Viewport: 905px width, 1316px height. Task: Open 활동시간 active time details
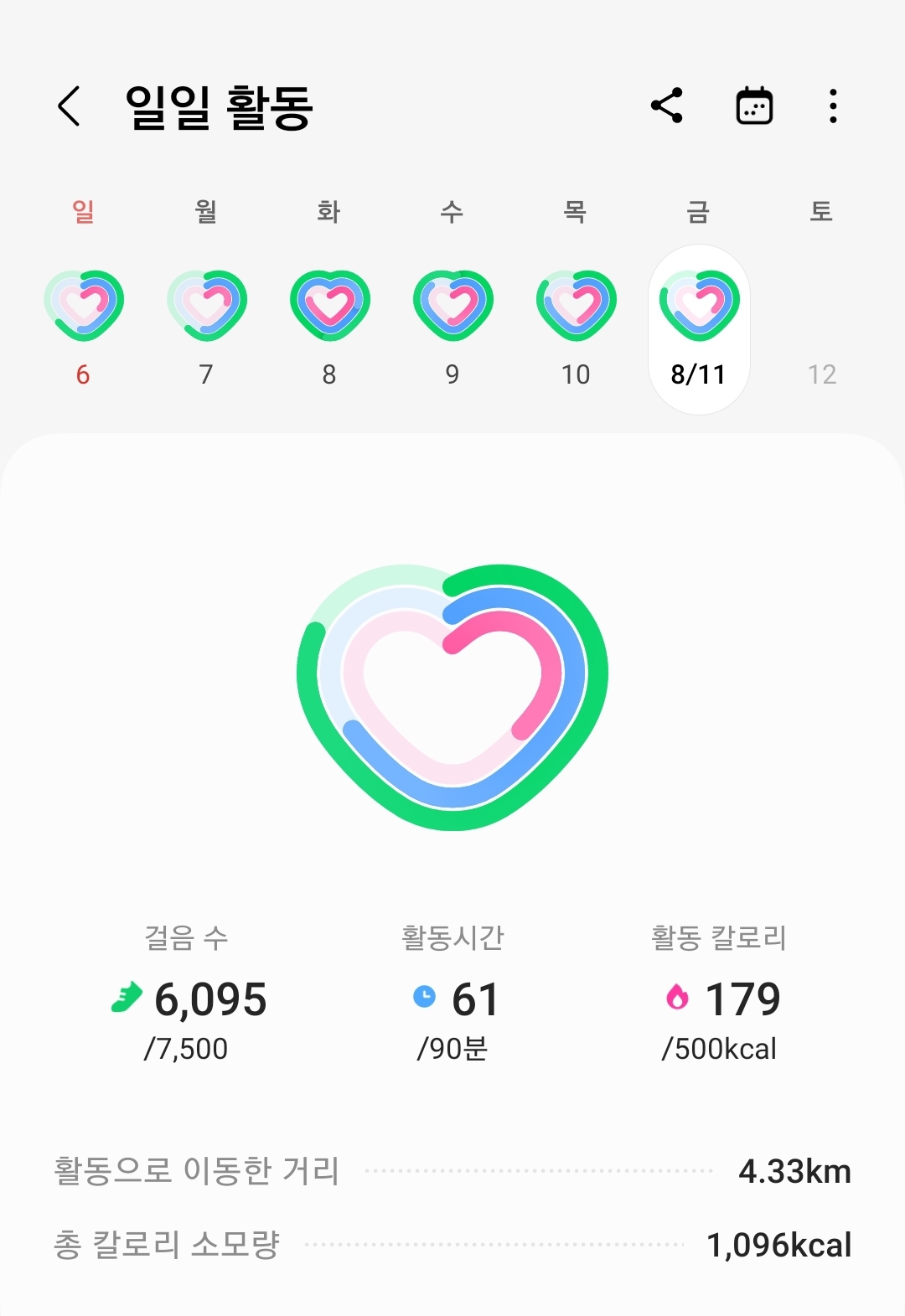tap(453, 997)
